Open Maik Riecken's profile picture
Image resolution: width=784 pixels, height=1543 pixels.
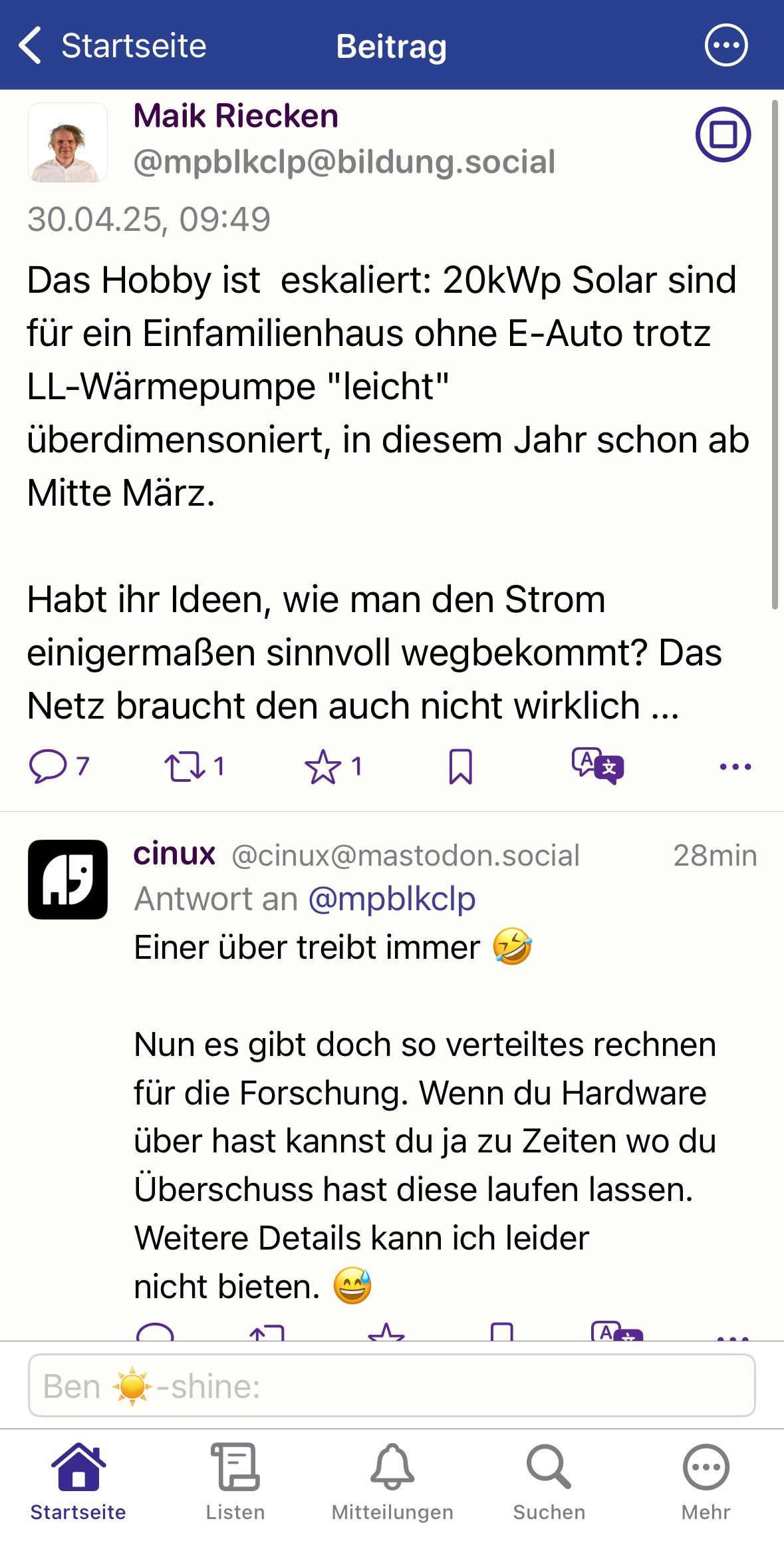(68, 142)
